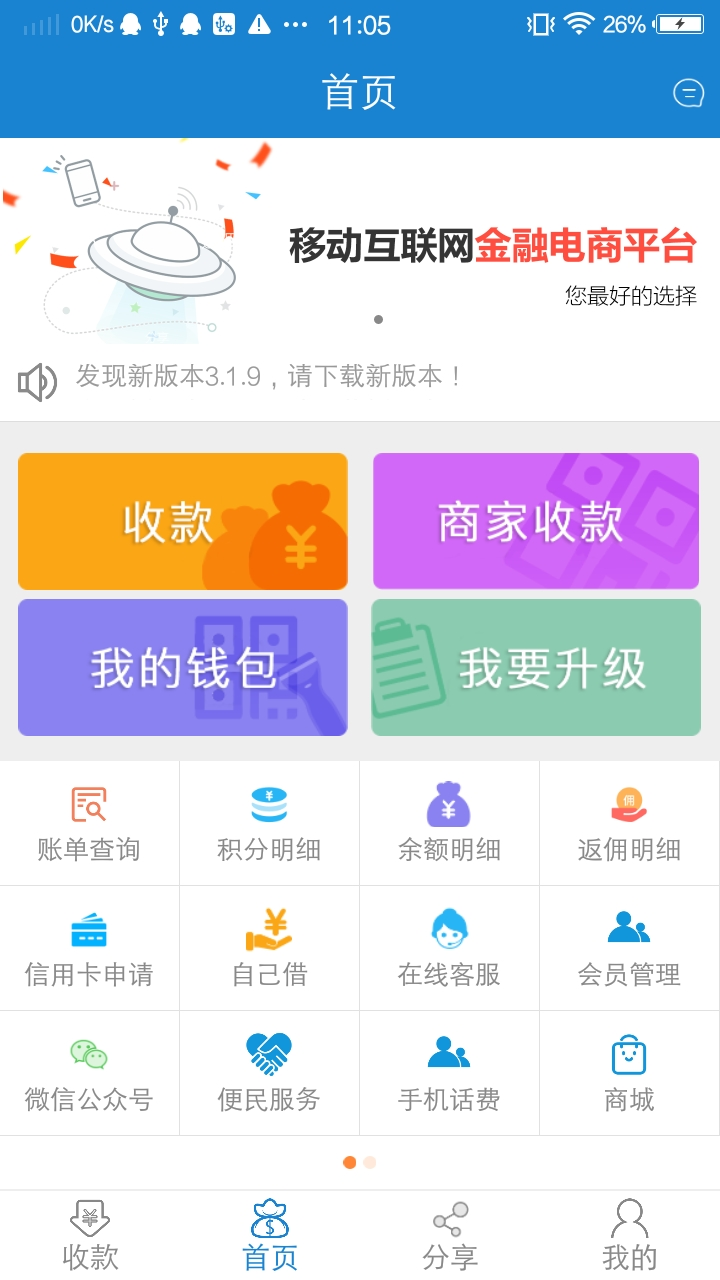Open 手机话费
720x1280 pixels.
449,1073
